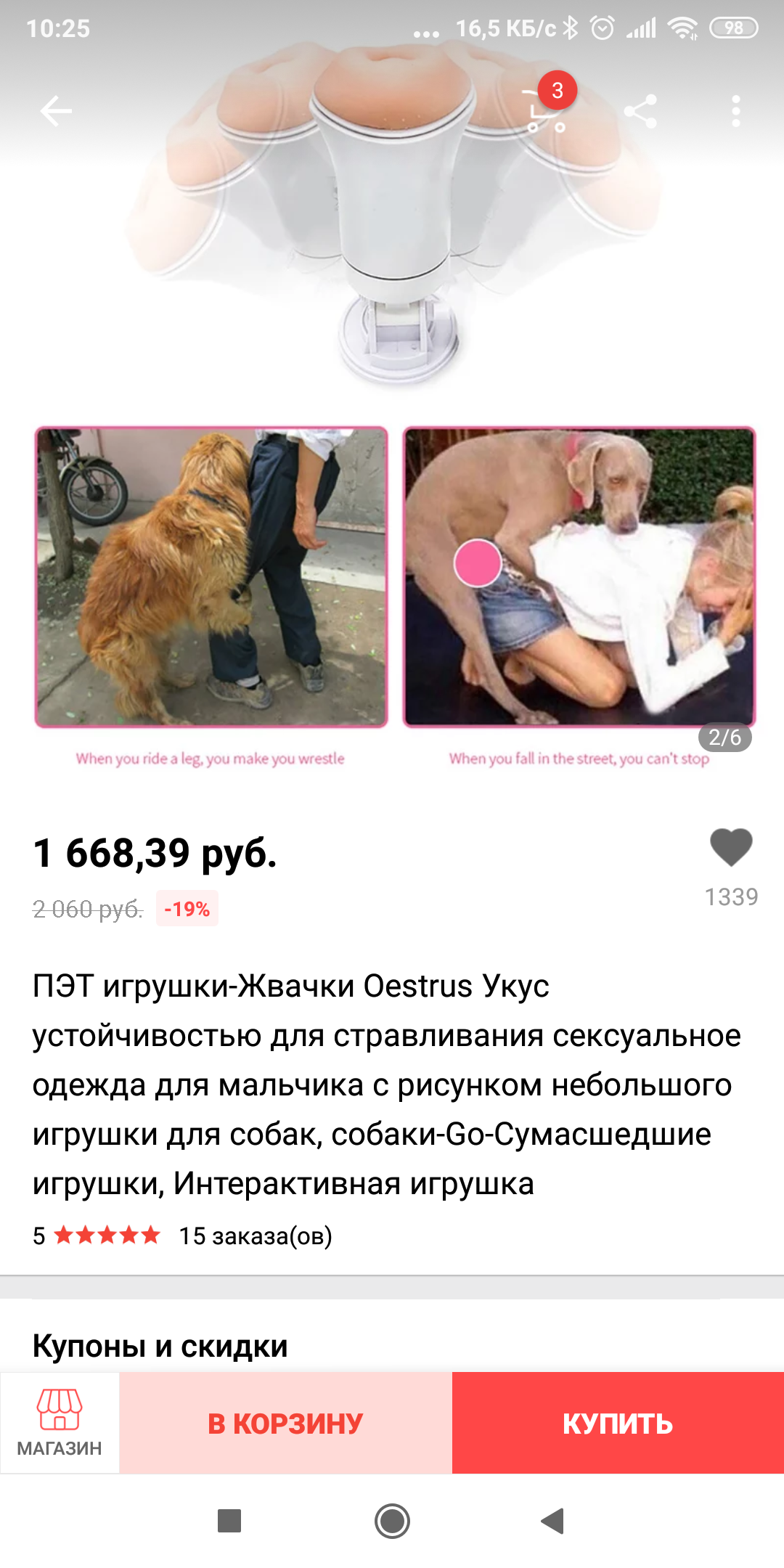Tap the system home button
Viewport: 784px width, 1568px height.
tap(392, 1521)
